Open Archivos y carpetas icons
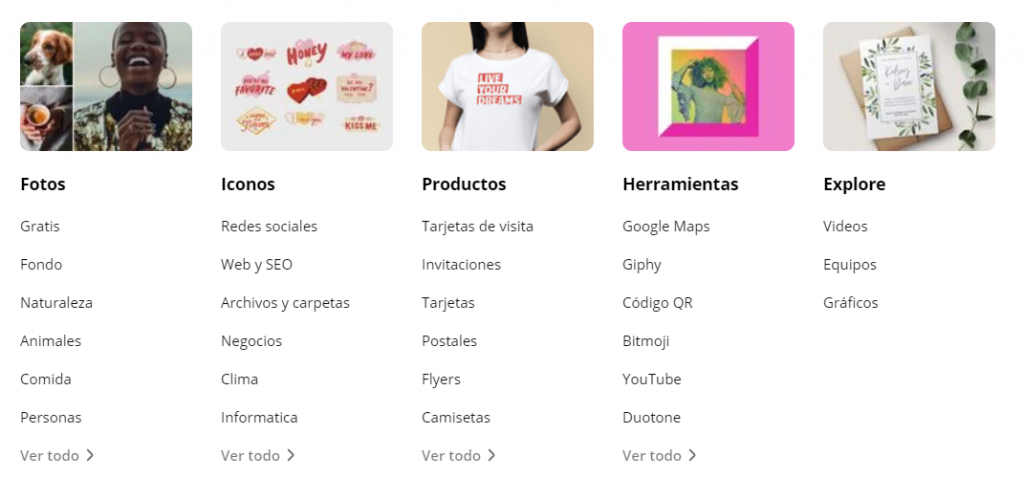The height and width of the screenshot is (499, 1024). (285, 302)
